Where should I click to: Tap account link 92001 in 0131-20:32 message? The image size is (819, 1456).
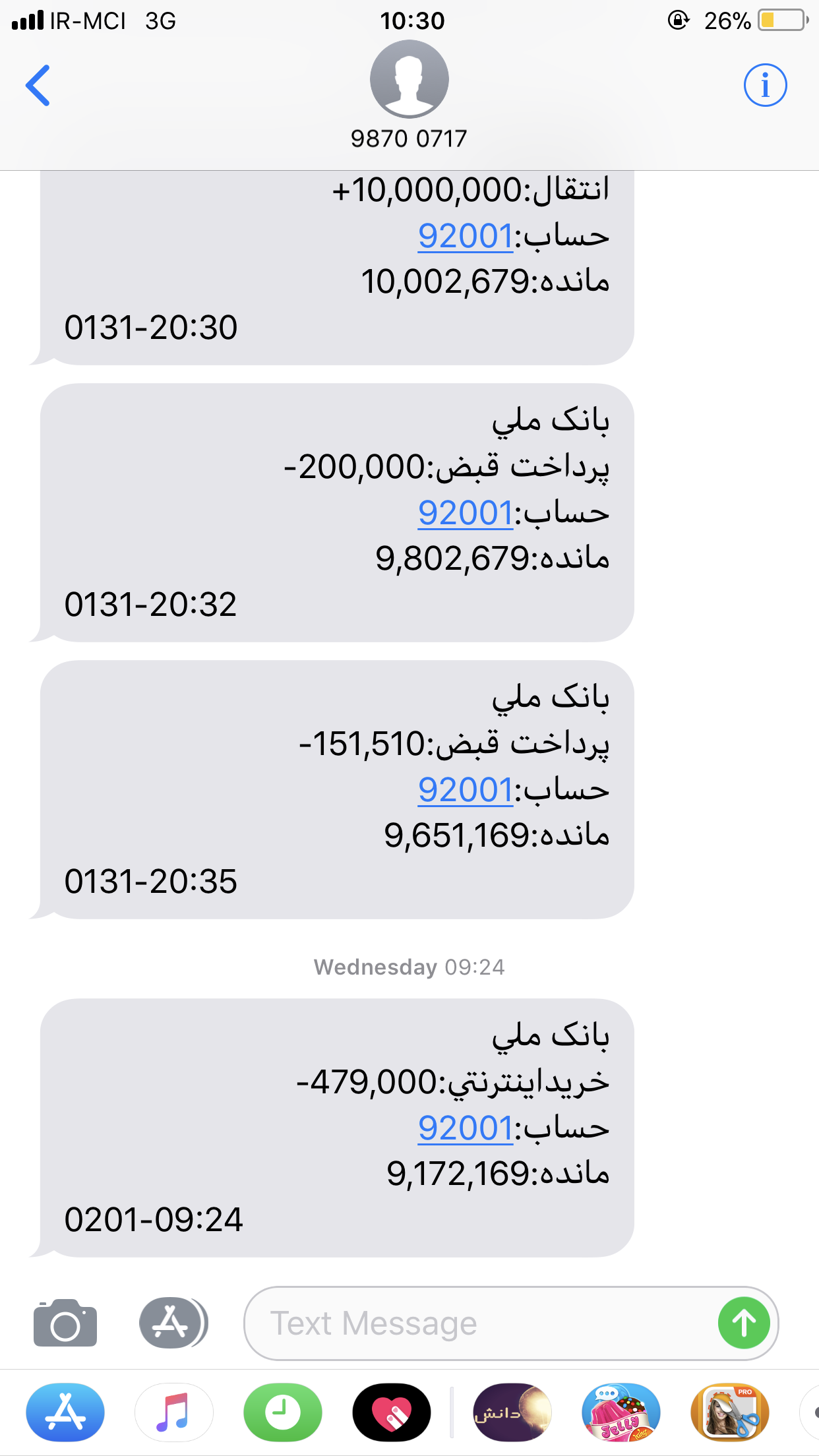[x=466, y=513]
